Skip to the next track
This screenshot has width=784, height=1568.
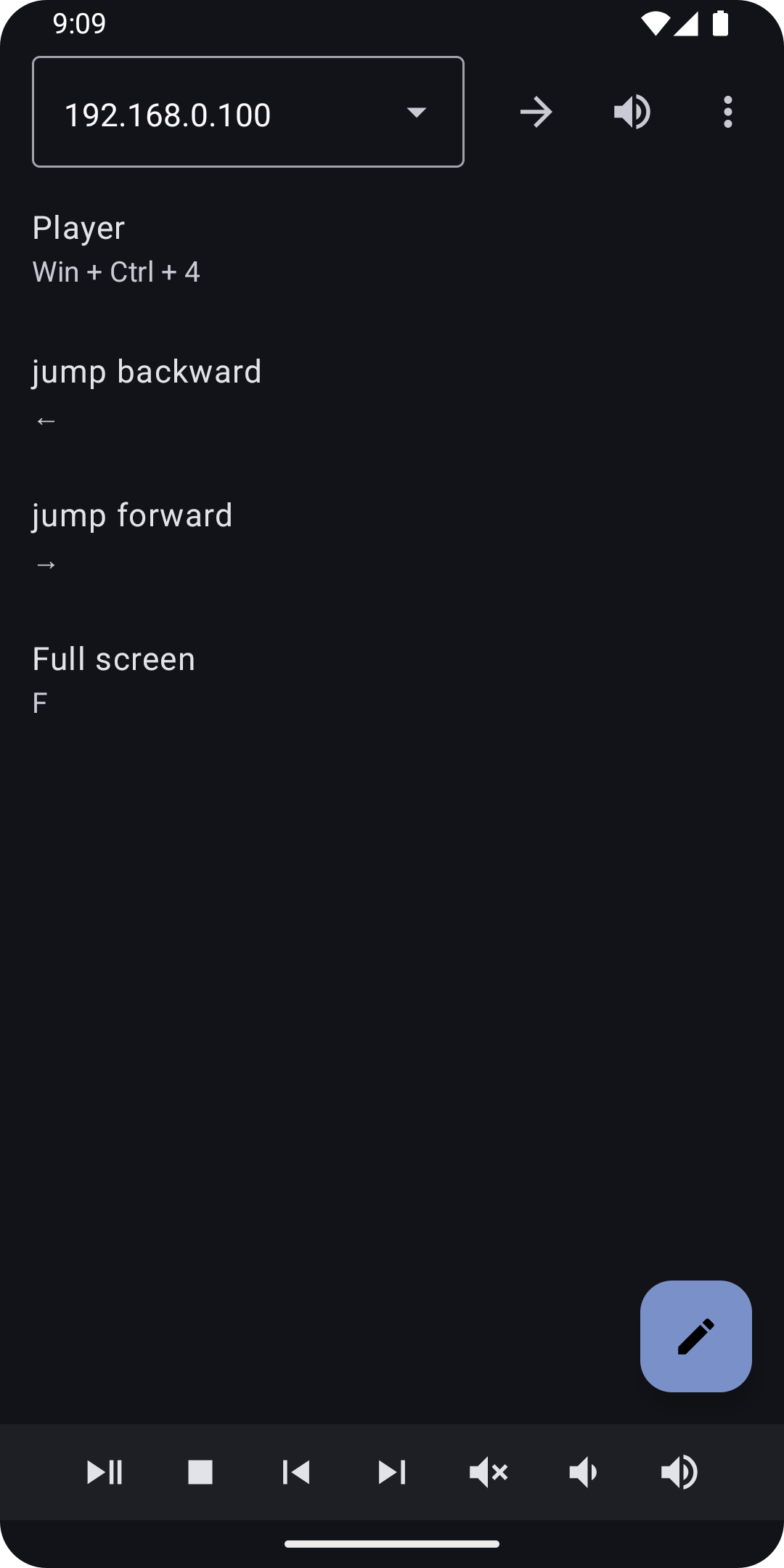(x=392, y=1472)
